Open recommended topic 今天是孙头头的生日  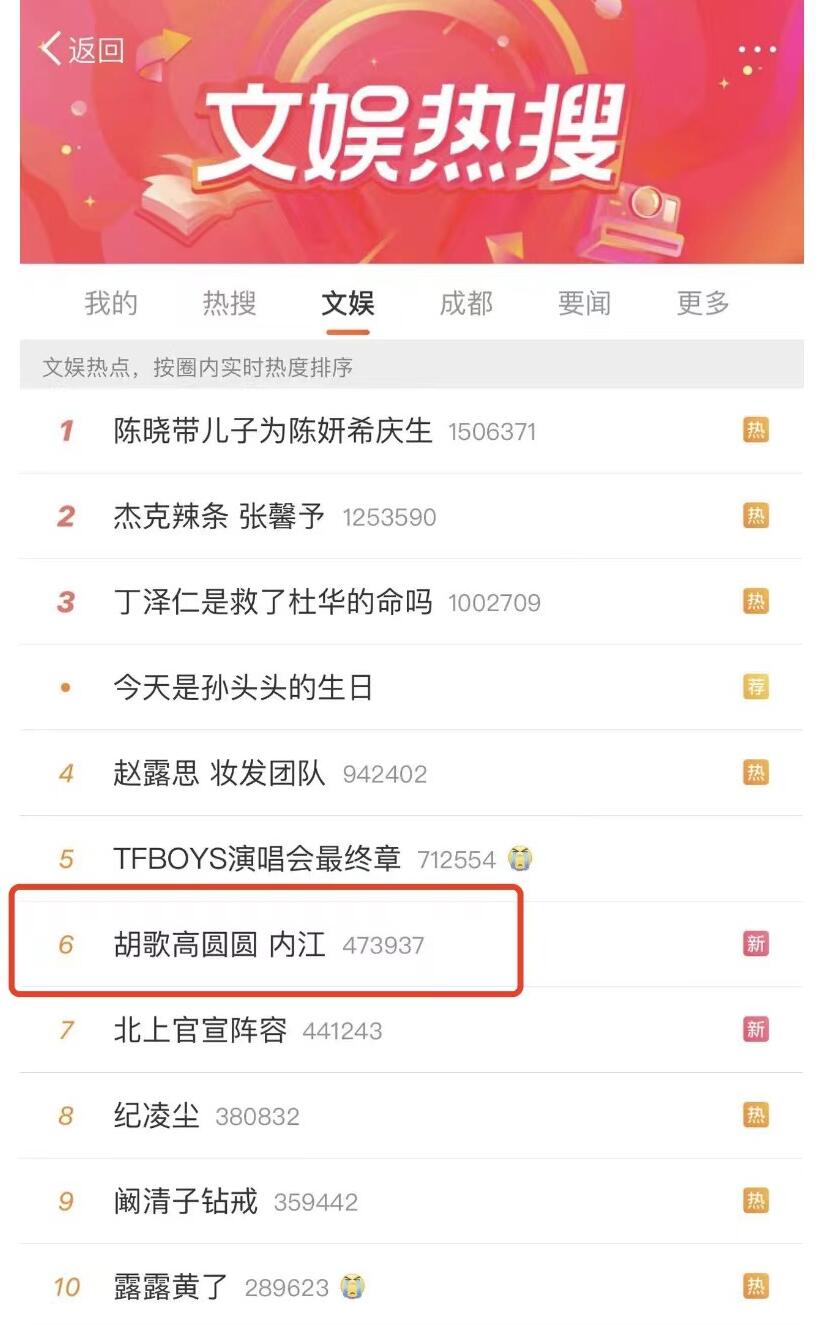(x=242, y=688)
